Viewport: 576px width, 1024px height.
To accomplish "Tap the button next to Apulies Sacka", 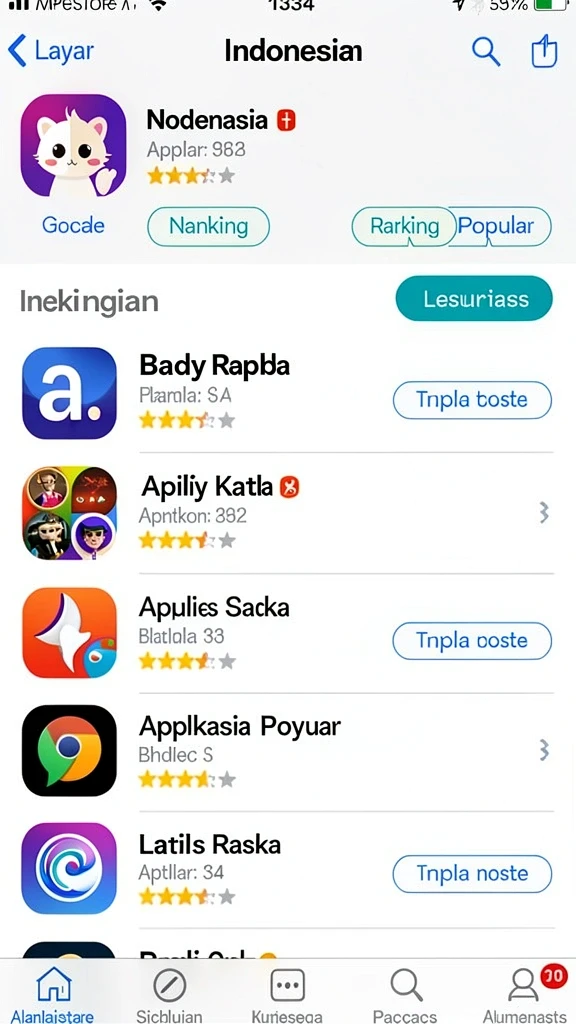I will coord(472,641).
